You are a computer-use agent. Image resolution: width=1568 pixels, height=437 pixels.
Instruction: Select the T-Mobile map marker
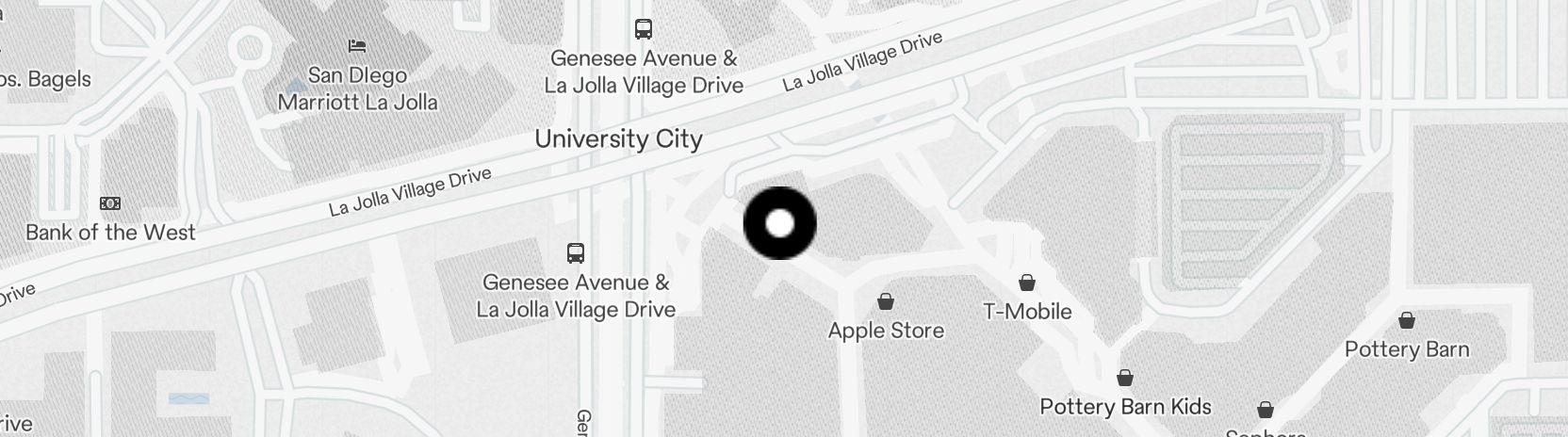point(1027,283)
